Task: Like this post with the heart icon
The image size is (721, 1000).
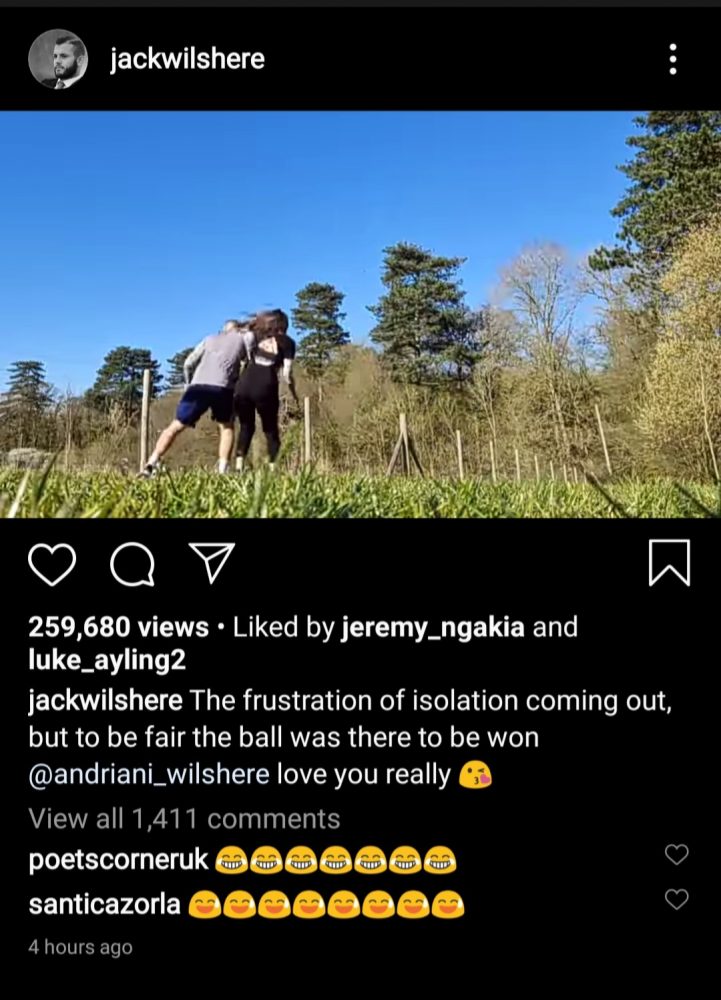Action: point(52,565)
